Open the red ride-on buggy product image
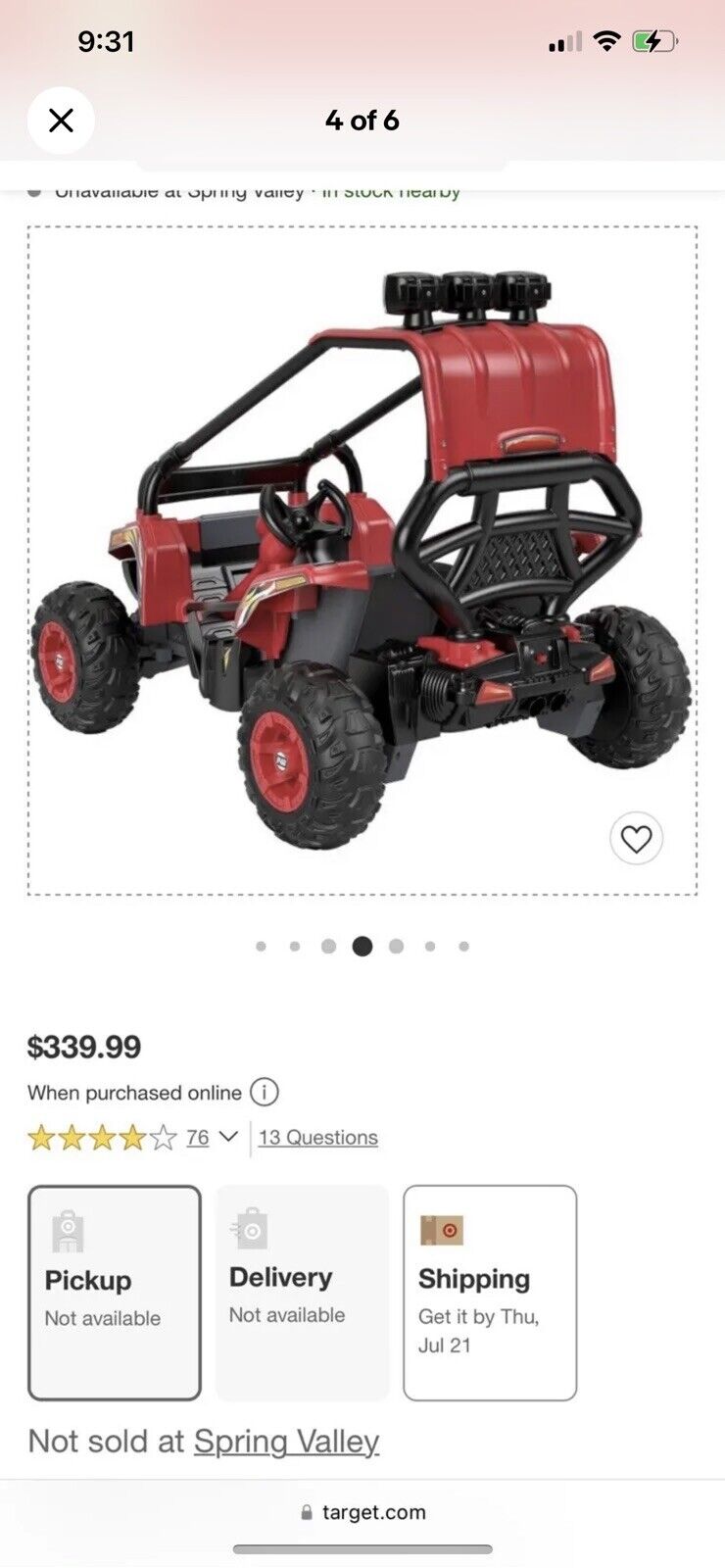 (362, 559)
